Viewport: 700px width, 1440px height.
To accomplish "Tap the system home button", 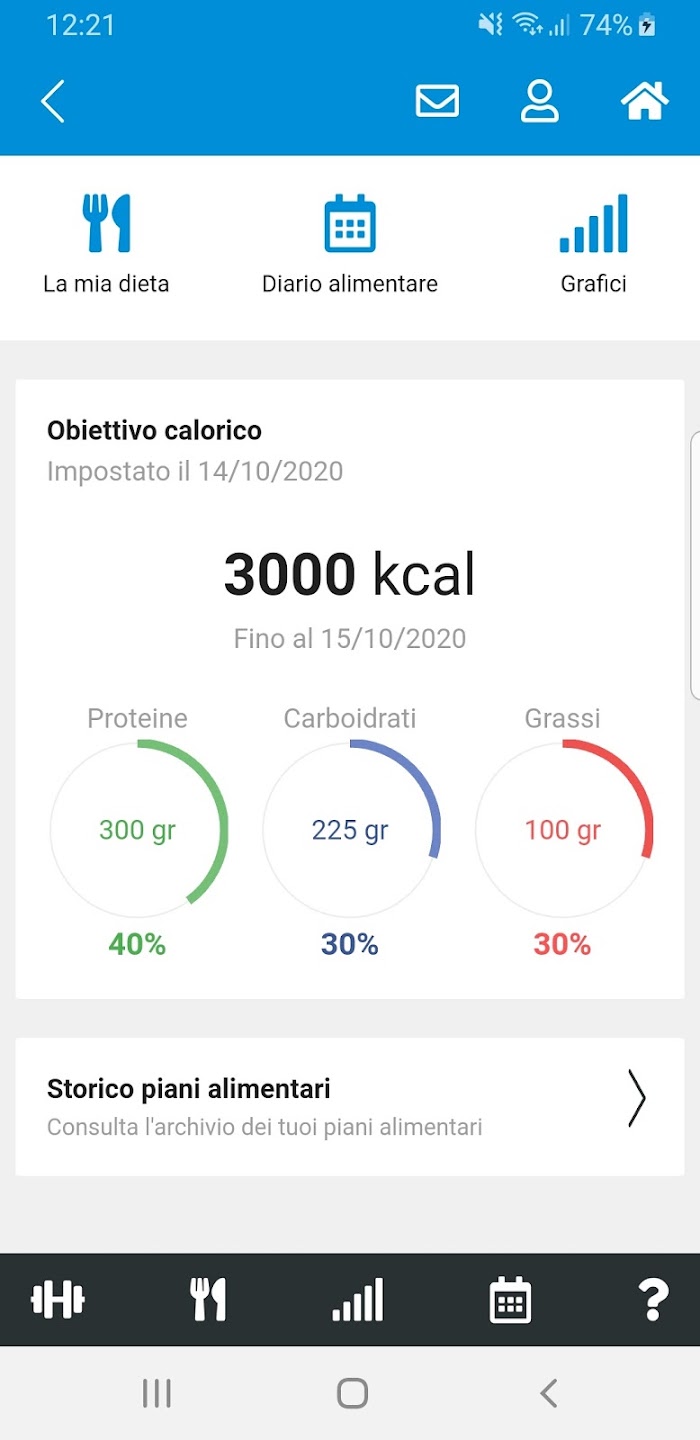I will click(x=352, y=1393).
